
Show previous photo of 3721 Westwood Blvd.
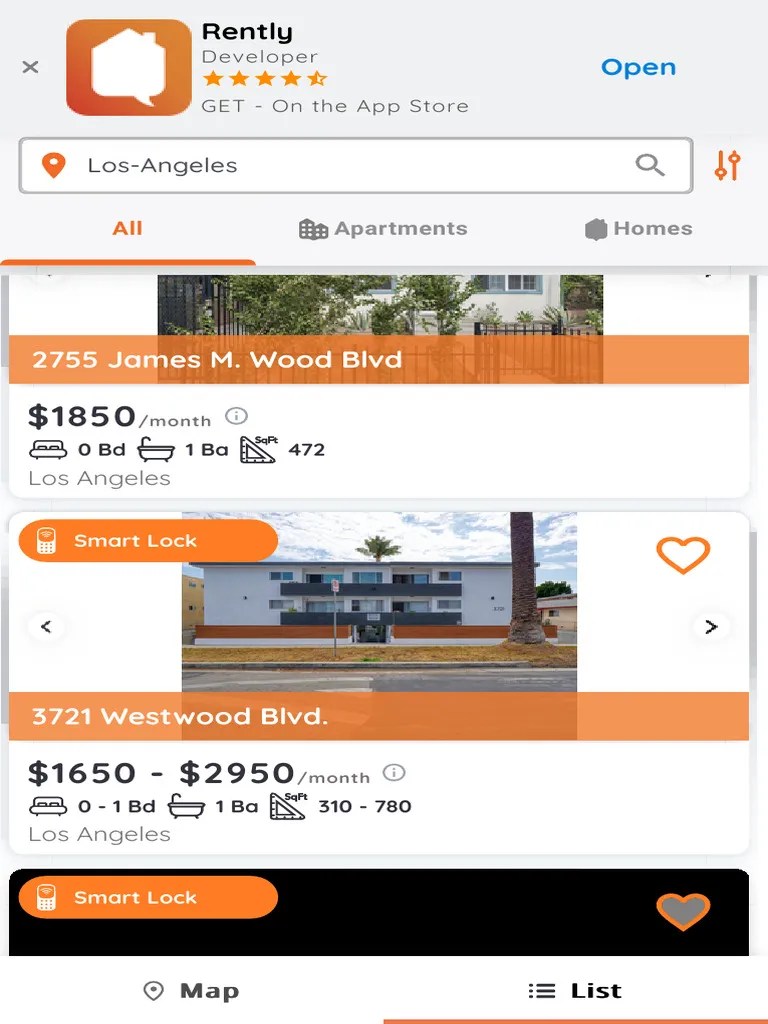[46, 627]
